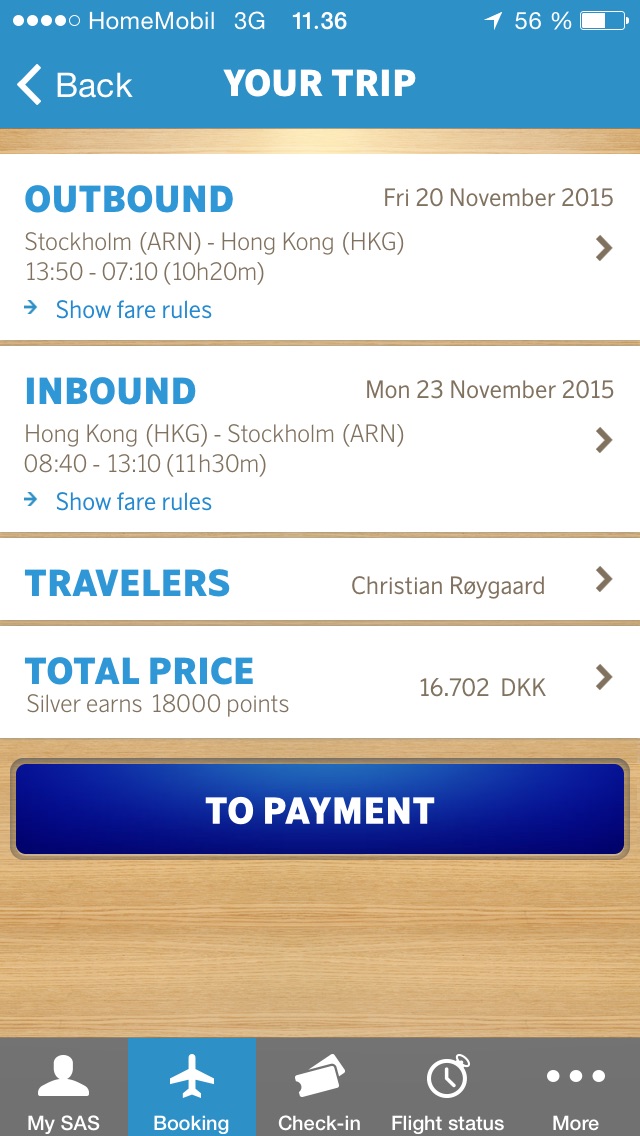This screenshot has width=640, height=1136.
Task: Show fare rules for the Inbound flight
Action: point(133,502)
